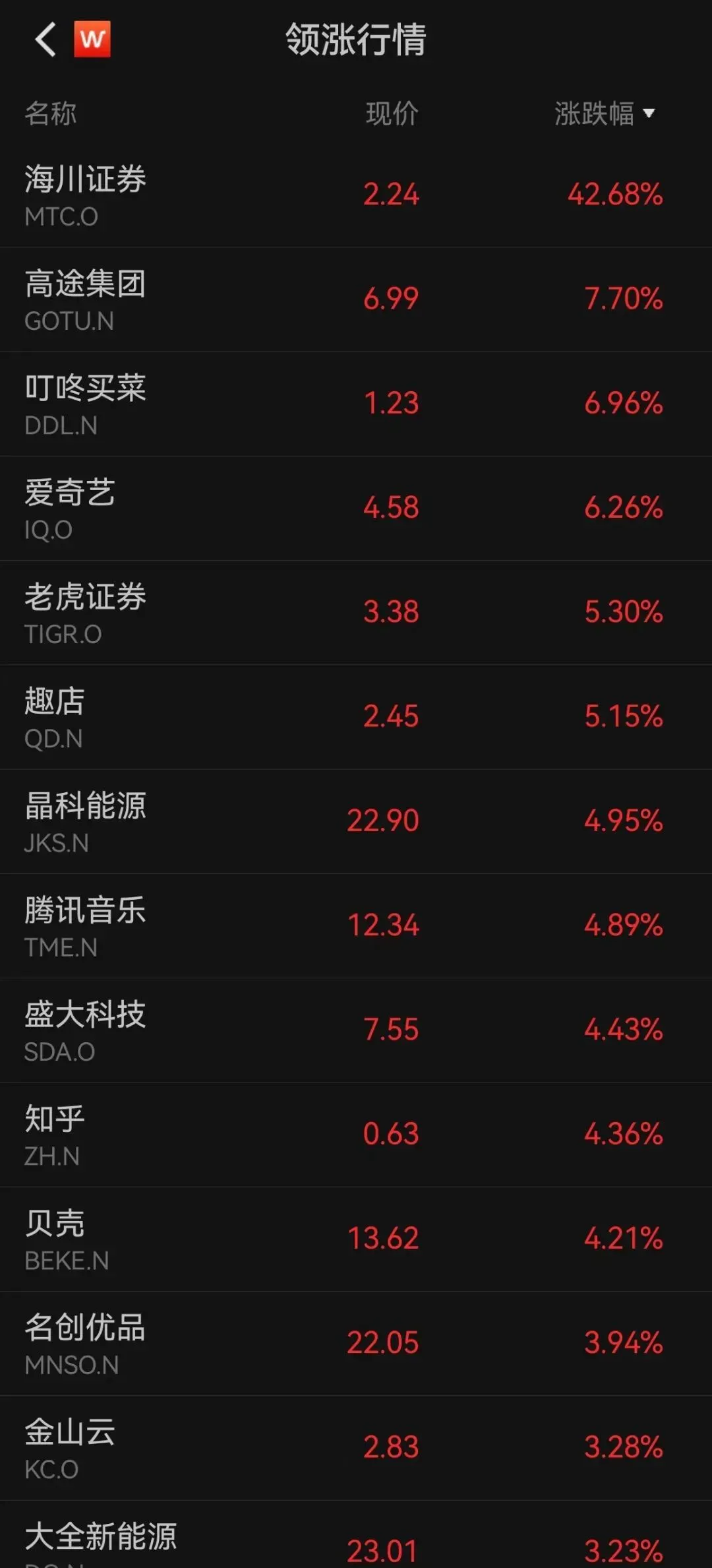Go back using the top-left arrow
712x1568 pixels.
[x=45, y=39]
